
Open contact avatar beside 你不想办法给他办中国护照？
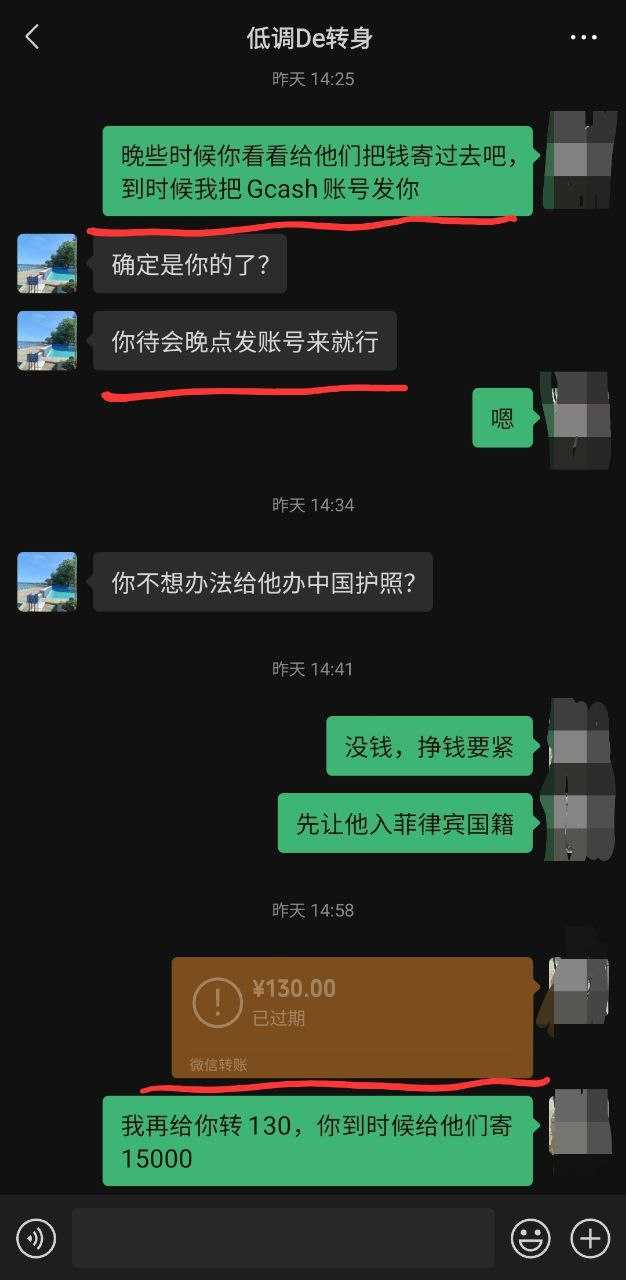(x=47, y=582)
